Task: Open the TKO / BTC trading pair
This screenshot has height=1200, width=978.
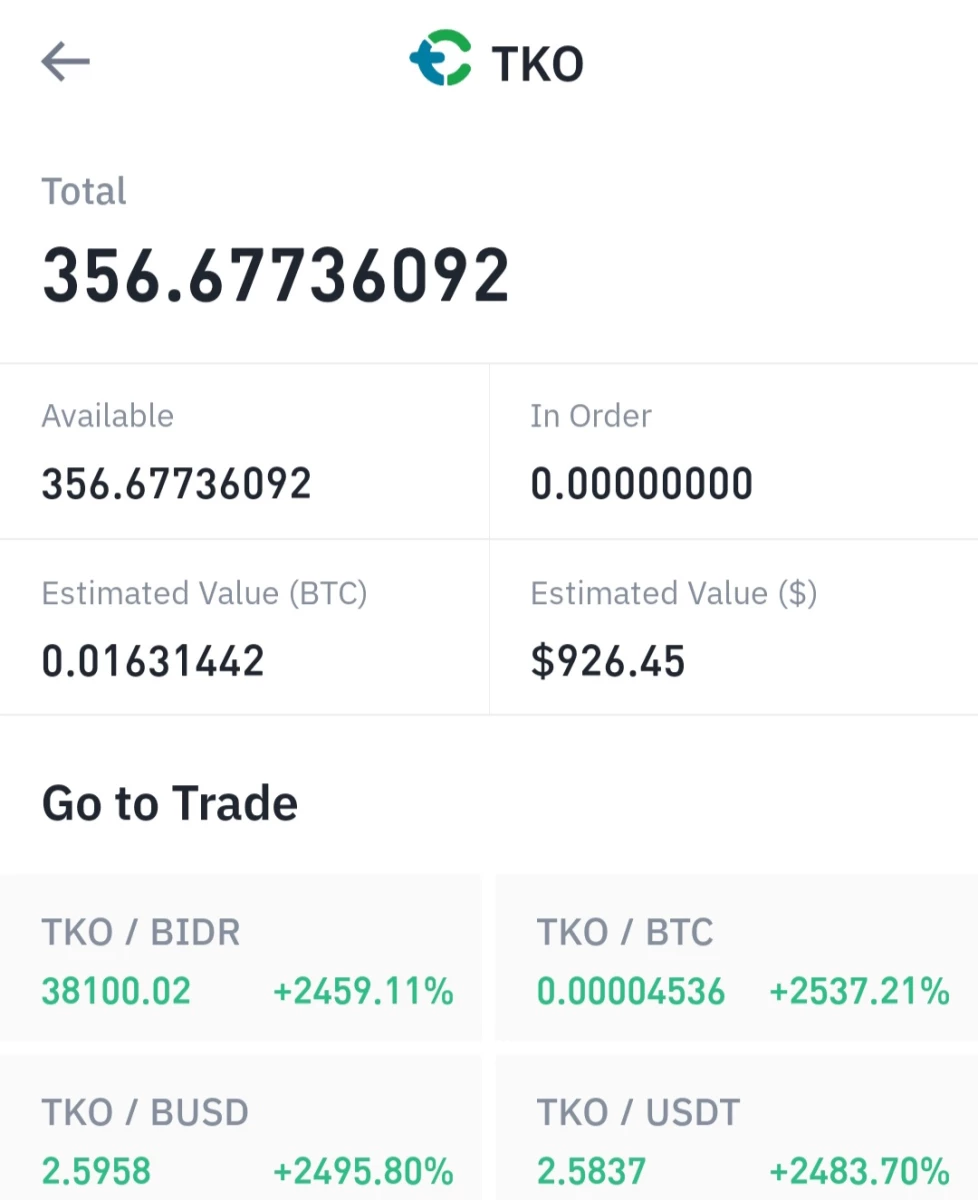Action: (x=737, y=958)
